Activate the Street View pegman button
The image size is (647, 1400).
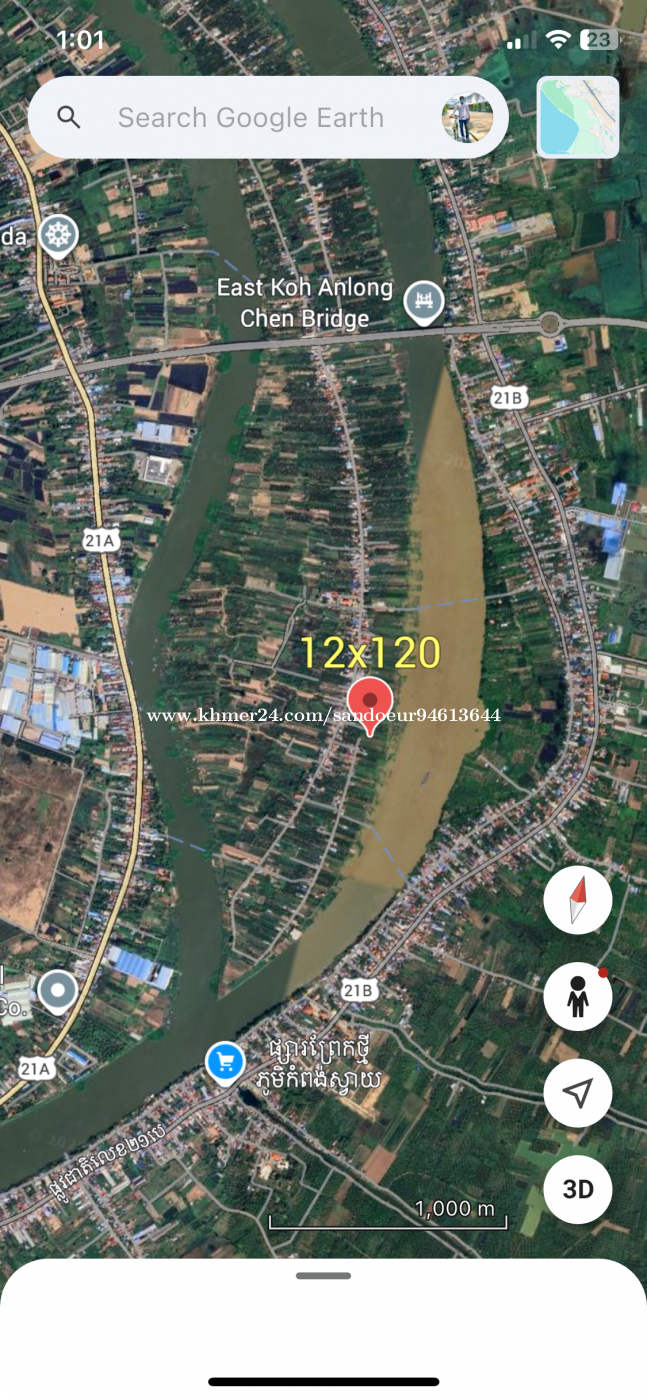pos(578,997)
